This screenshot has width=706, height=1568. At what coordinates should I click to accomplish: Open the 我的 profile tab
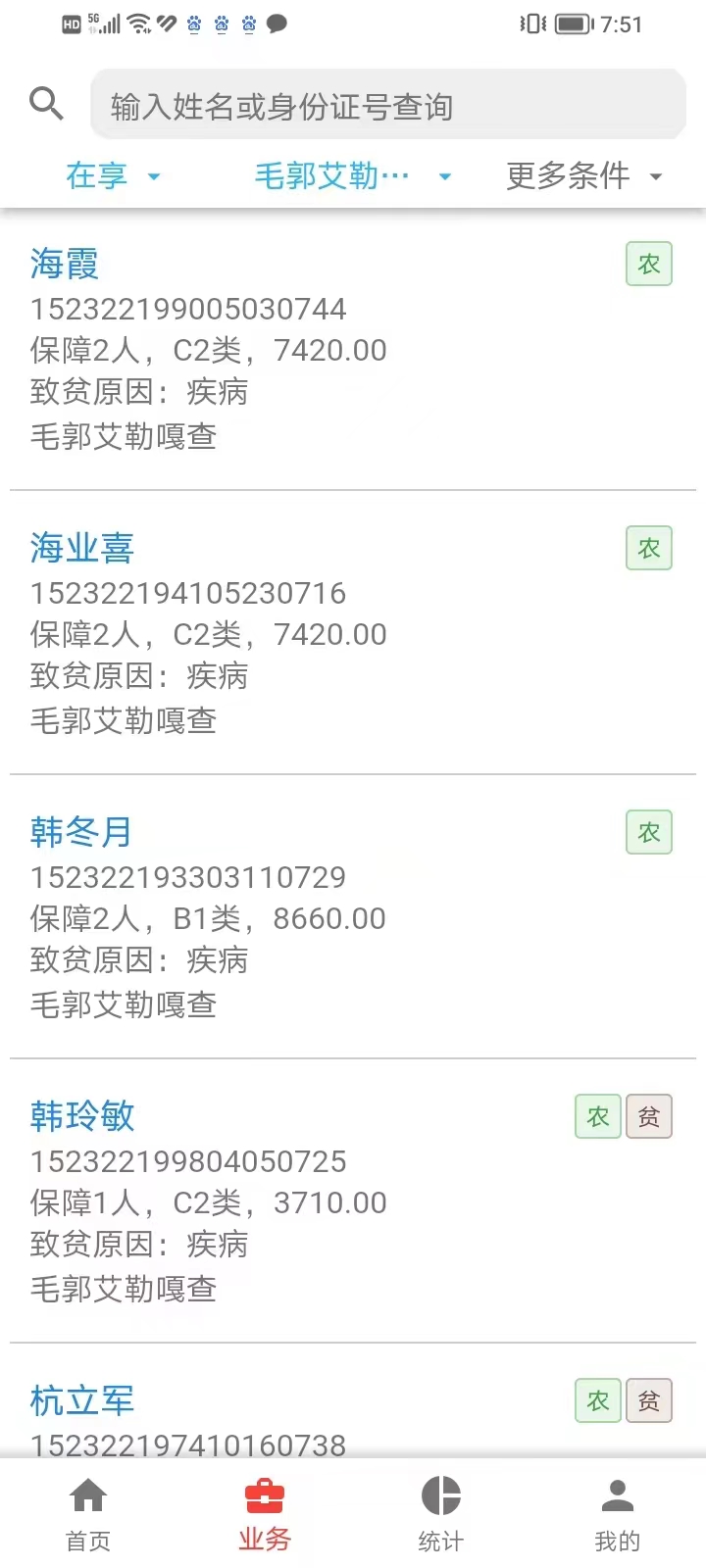pos(618,1514)
